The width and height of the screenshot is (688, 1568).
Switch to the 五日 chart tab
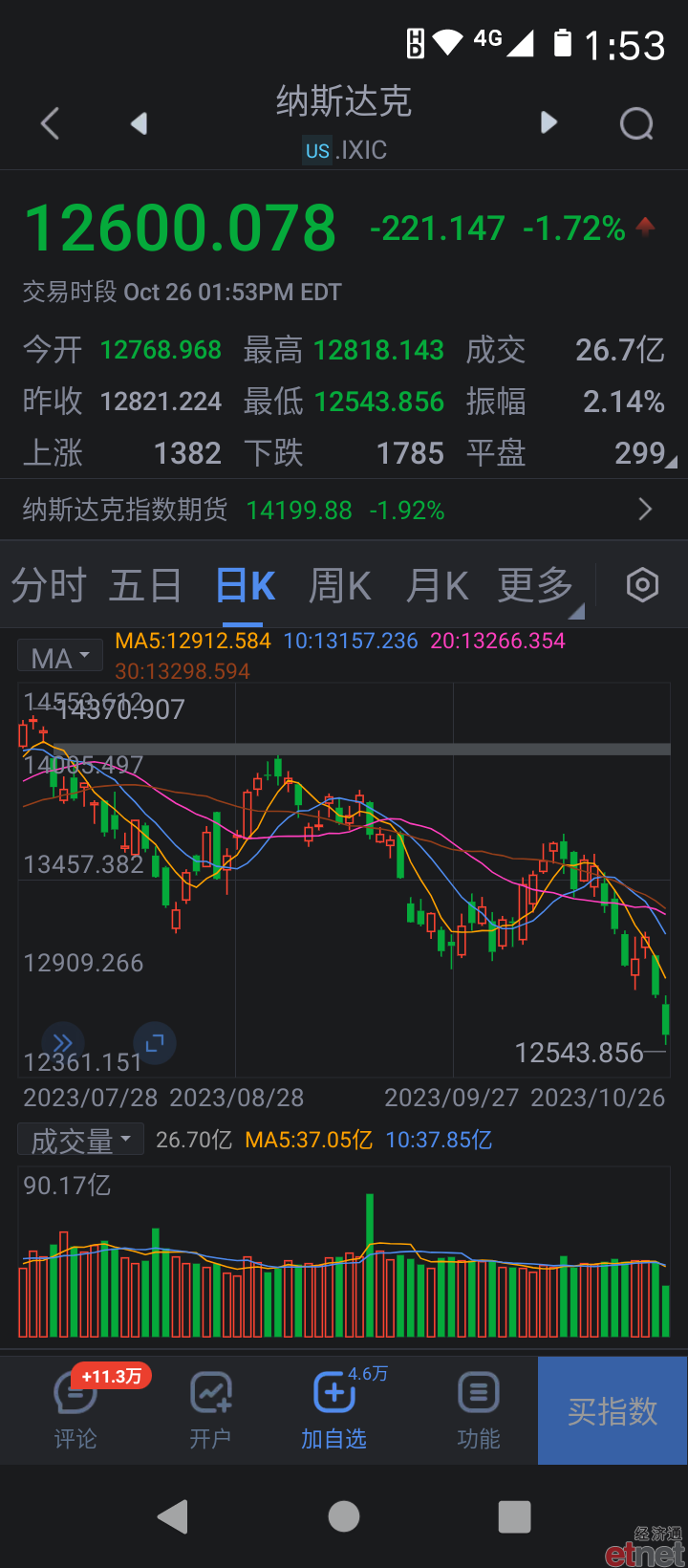(145, 585)
